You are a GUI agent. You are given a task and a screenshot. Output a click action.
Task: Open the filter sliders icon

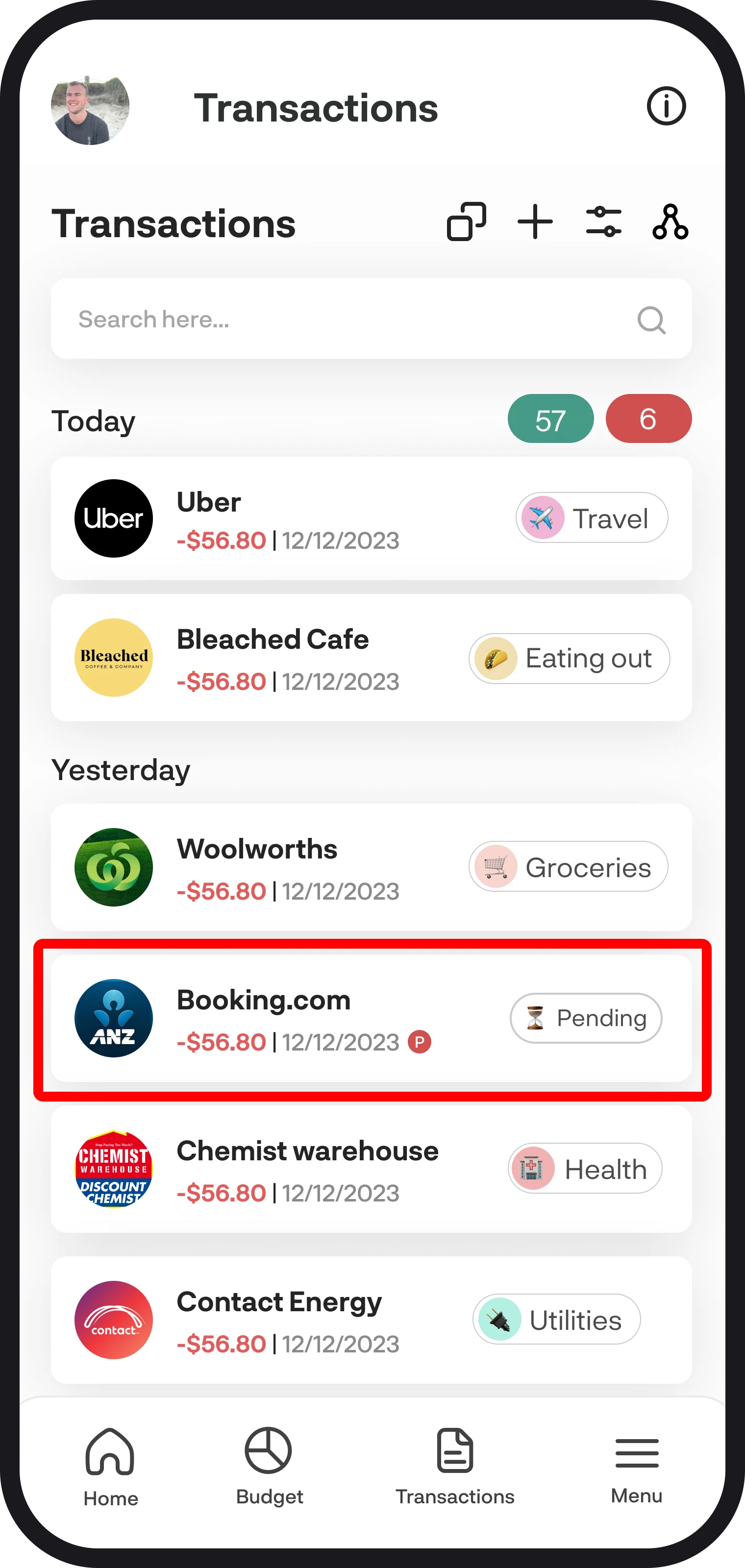pos(603,221)
